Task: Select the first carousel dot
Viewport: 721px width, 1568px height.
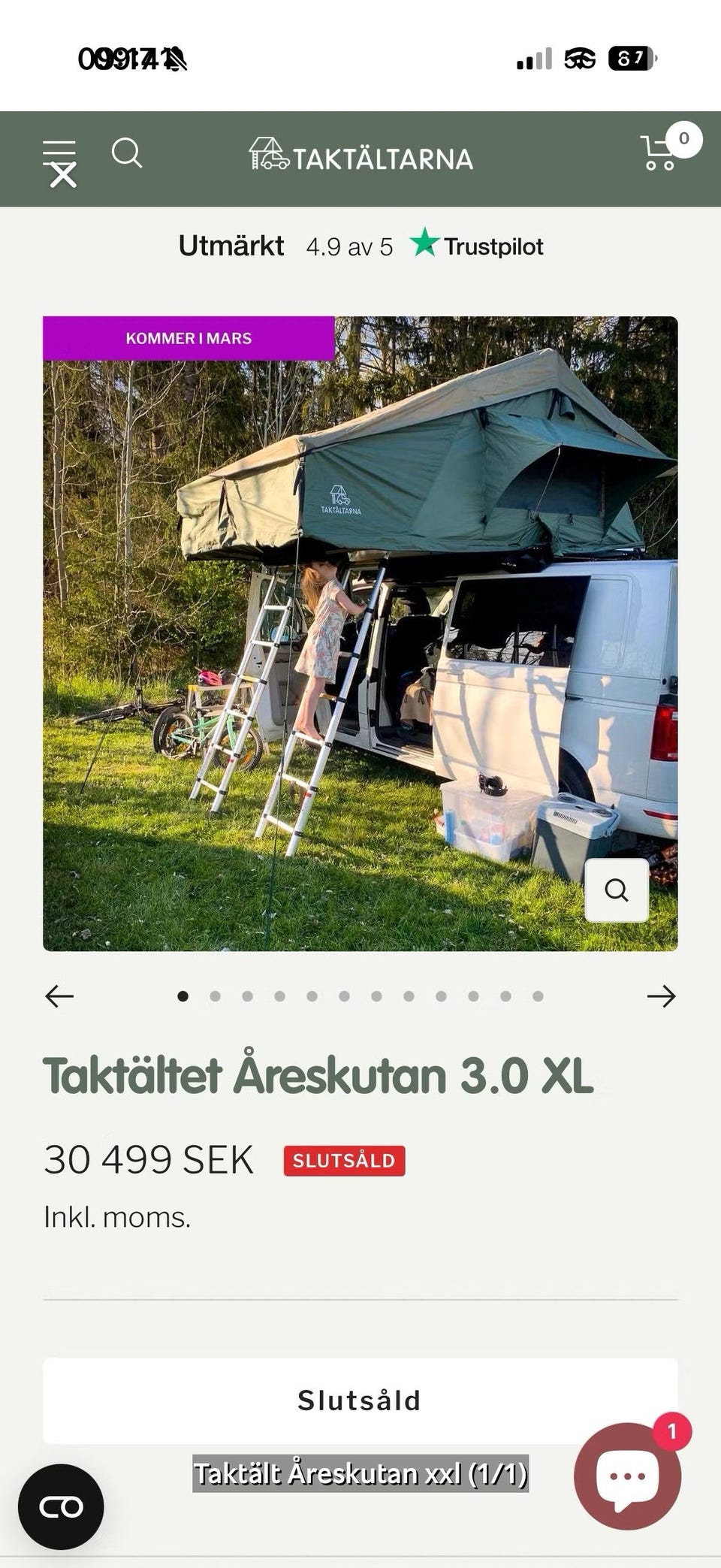Action: (x=182, y=995)
